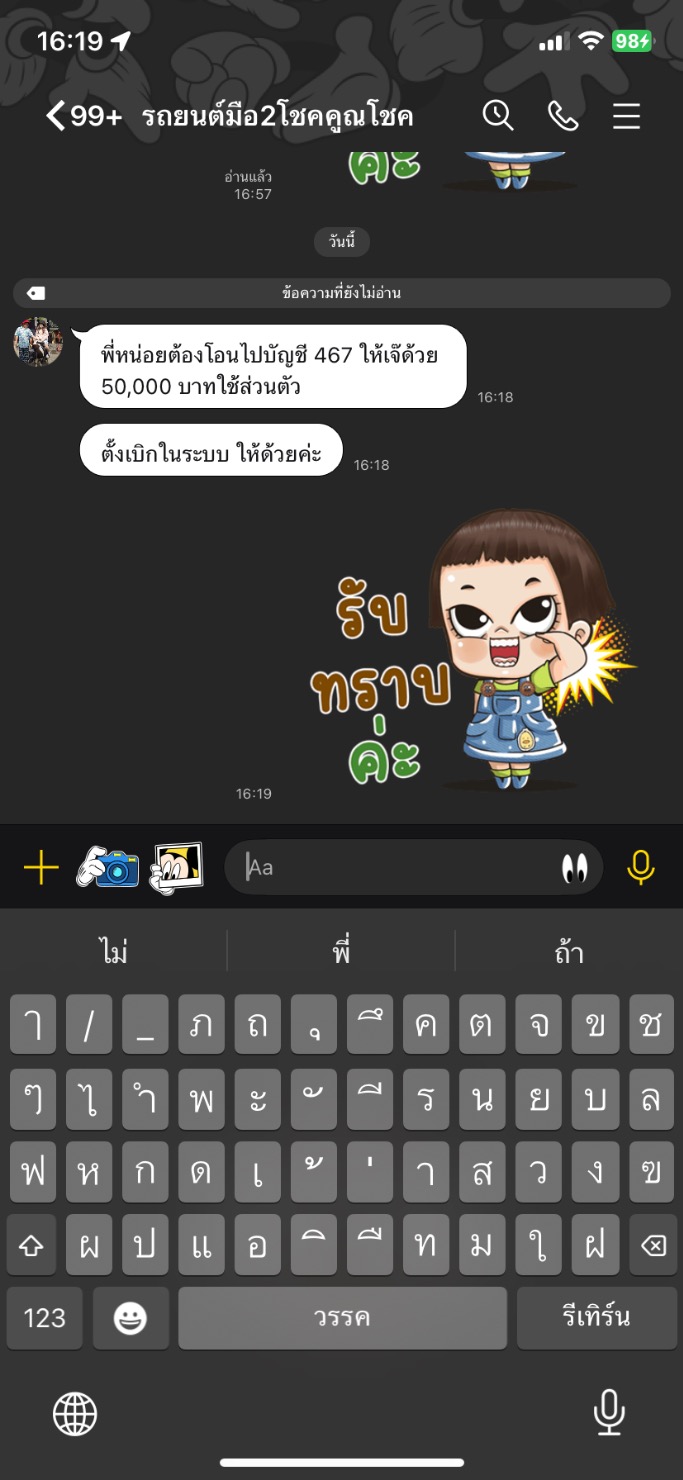Open the camera
Image resolution: width=683 pixels, height=1480 pixels.
pyautogui.click(x=108, y=867)
